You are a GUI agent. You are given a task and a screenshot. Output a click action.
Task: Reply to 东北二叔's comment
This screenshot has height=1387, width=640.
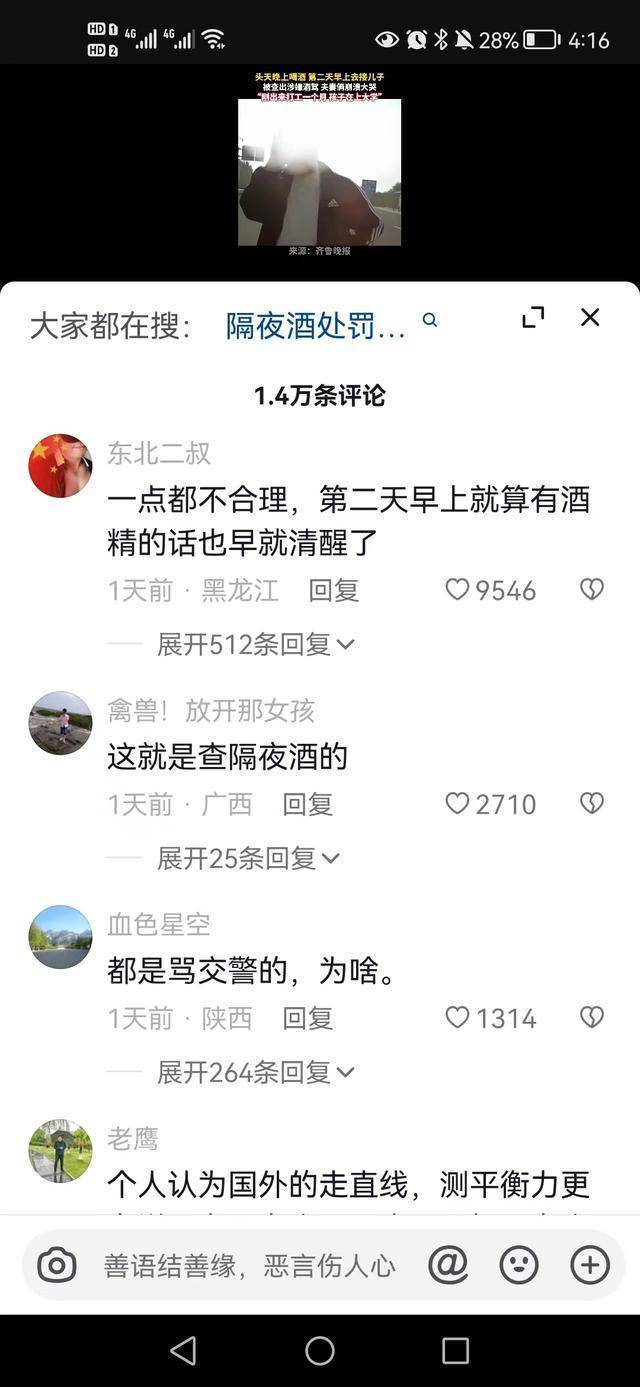pos(333,590)
